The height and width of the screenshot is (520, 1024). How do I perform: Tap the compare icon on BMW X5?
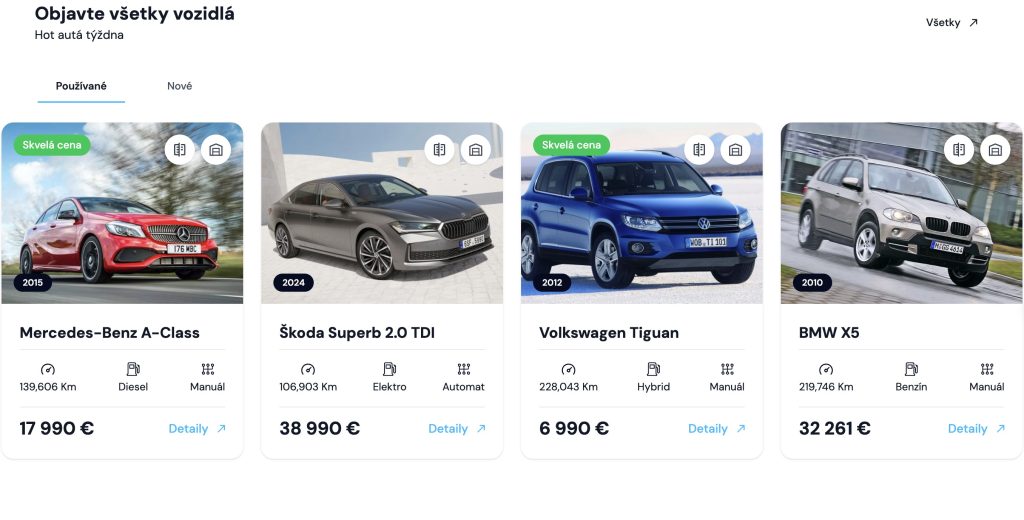pos(959,150)
